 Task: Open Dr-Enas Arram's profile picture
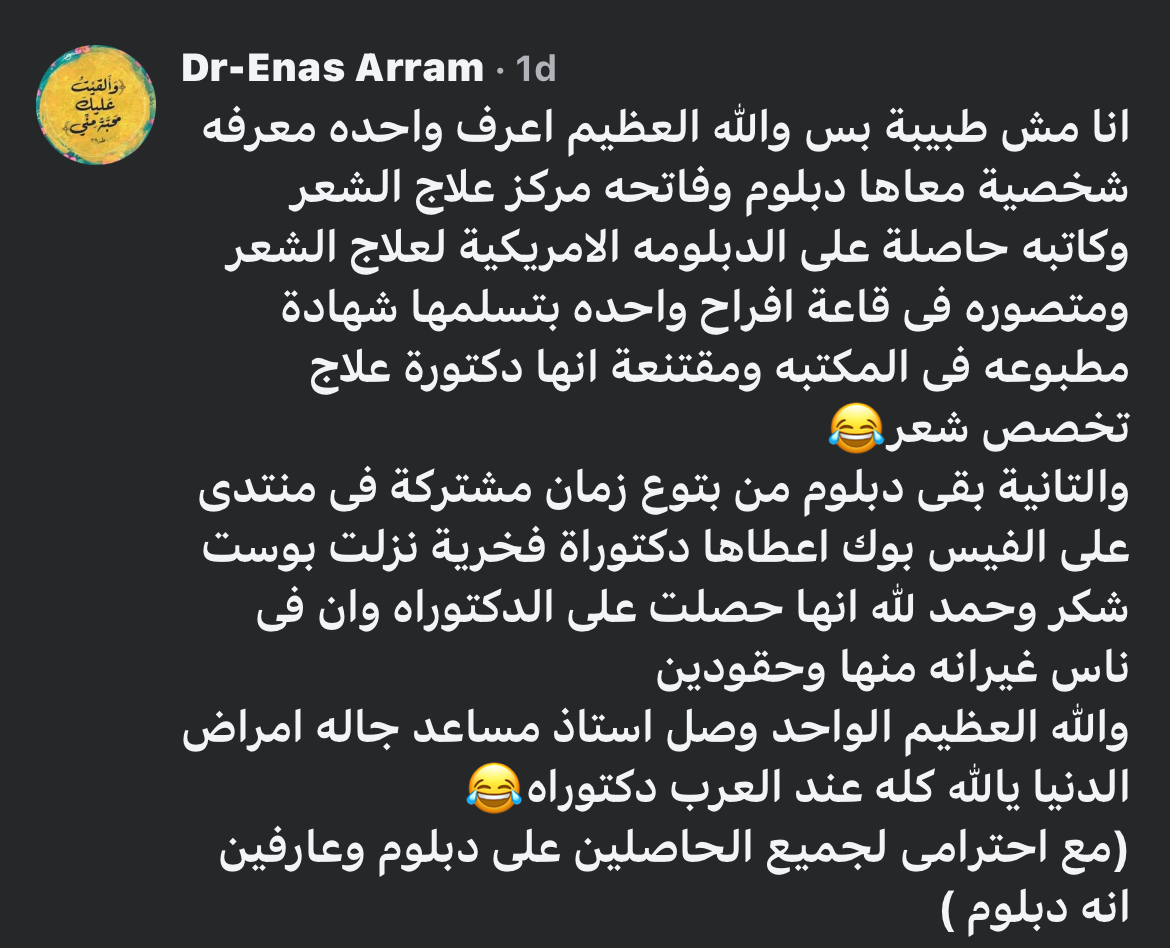95,105
